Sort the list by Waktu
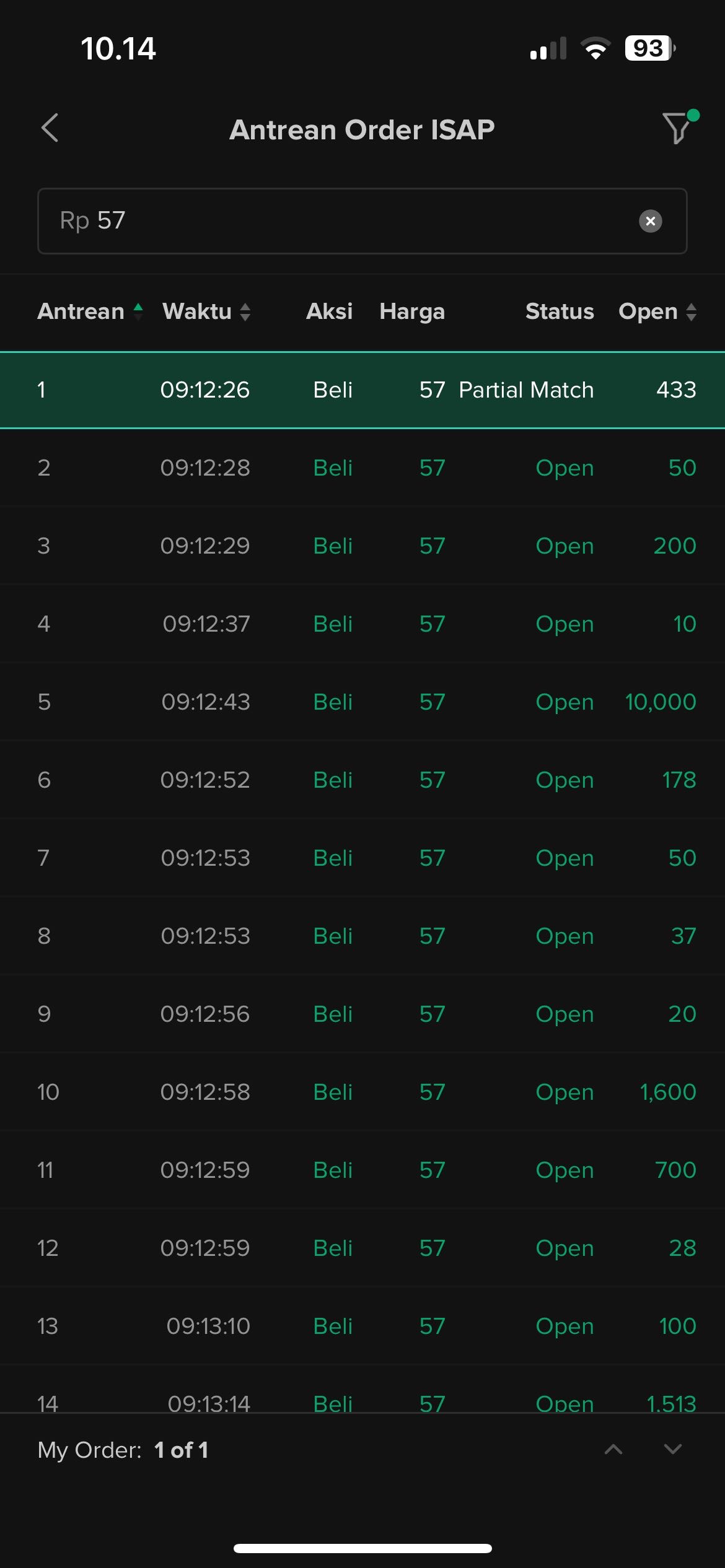The height and width of the screenshot is (1568, 725). coord(206,311)
